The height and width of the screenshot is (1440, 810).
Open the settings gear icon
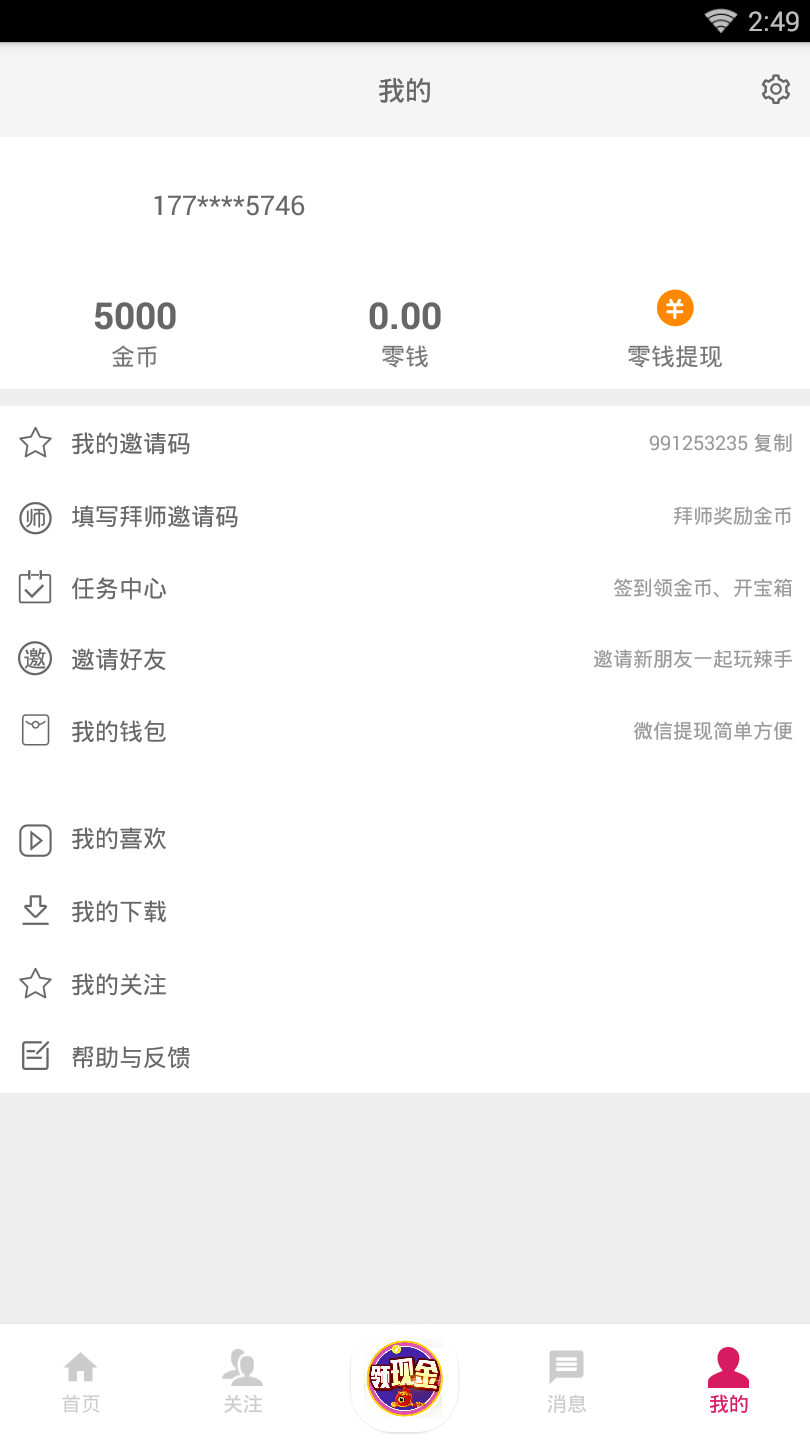(776, 89)
